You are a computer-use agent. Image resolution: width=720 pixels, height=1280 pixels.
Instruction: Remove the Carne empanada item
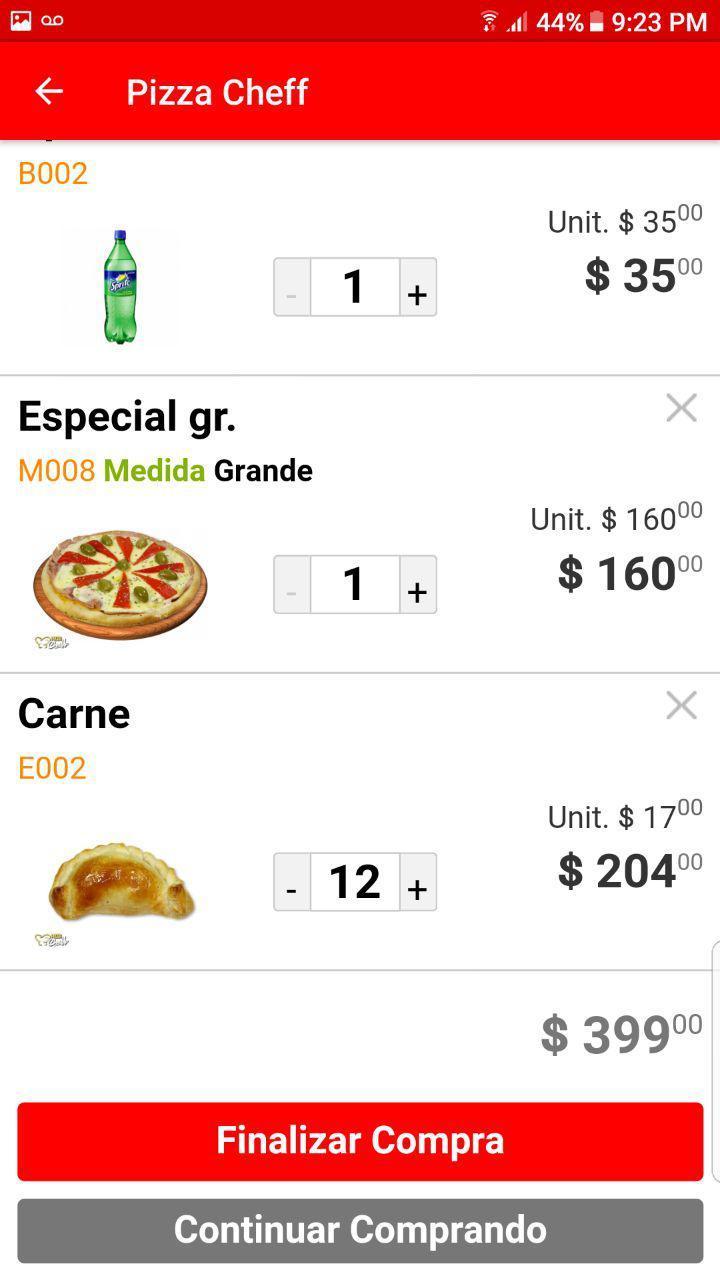(x=681, y=705)
